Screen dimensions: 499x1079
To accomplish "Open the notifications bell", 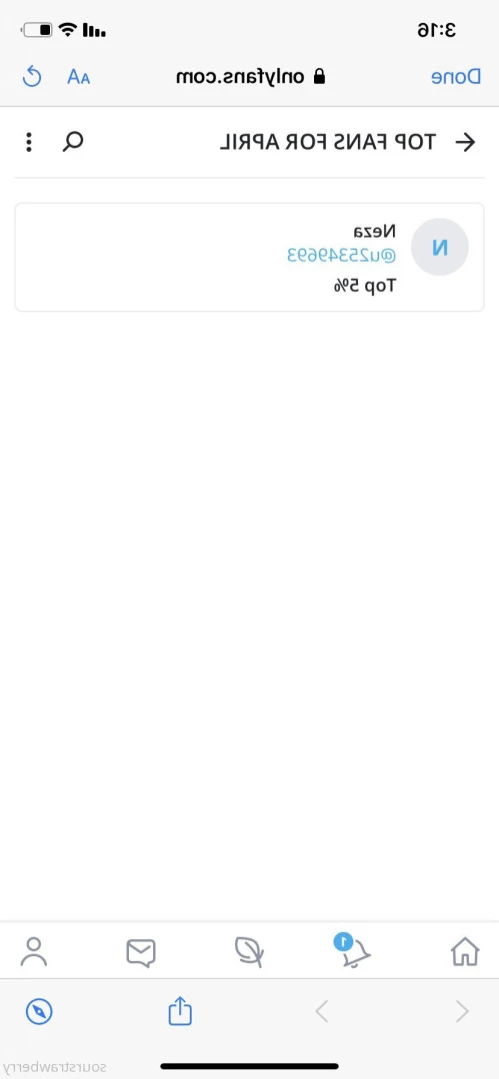I will point(353,950).
